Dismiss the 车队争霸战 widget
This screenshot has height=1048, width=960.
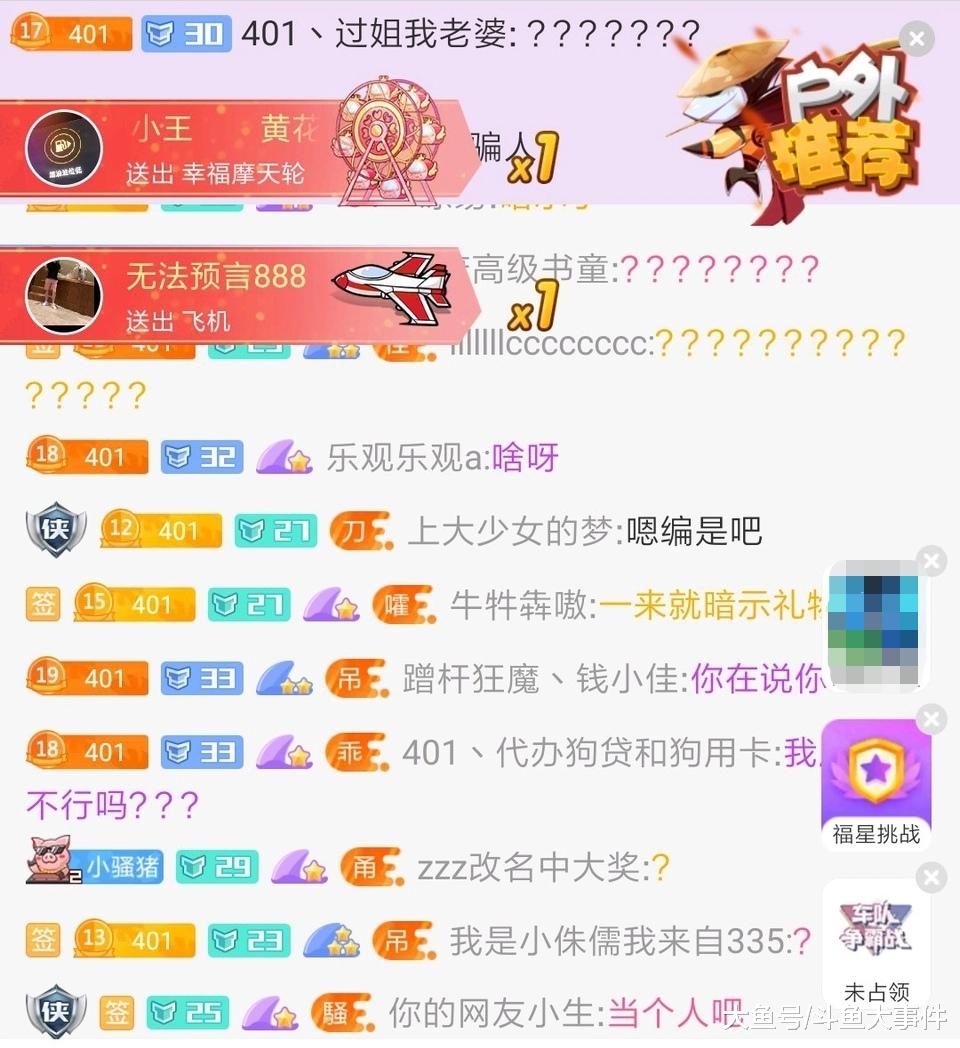pyautogui.click(x=931, y=878)
